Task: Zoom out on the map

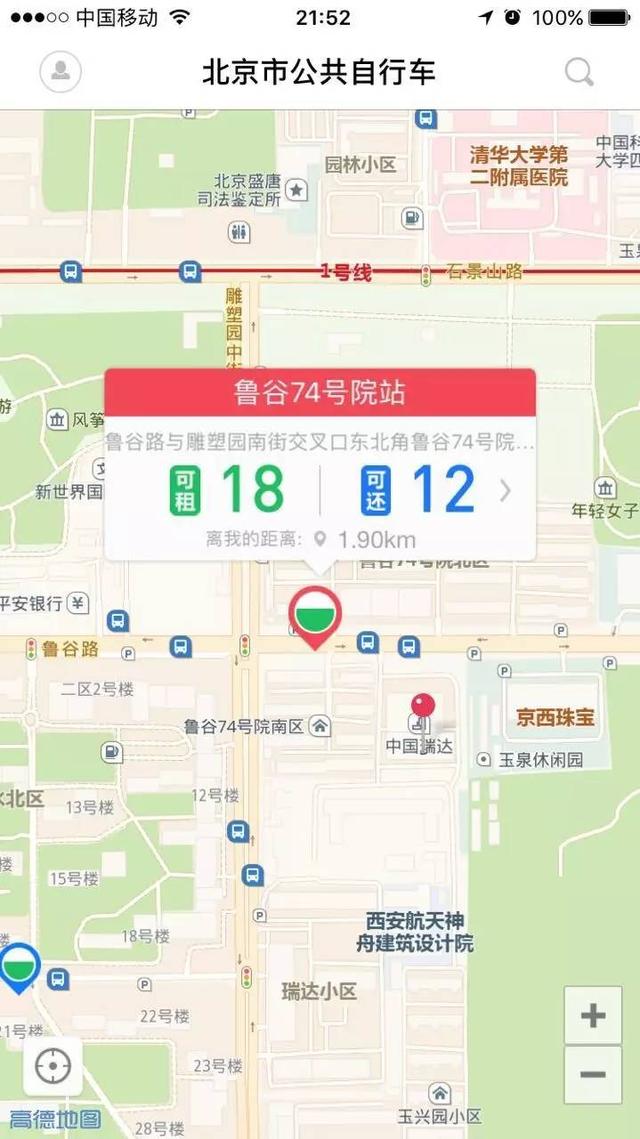Action: click(x=593, y=1075)
